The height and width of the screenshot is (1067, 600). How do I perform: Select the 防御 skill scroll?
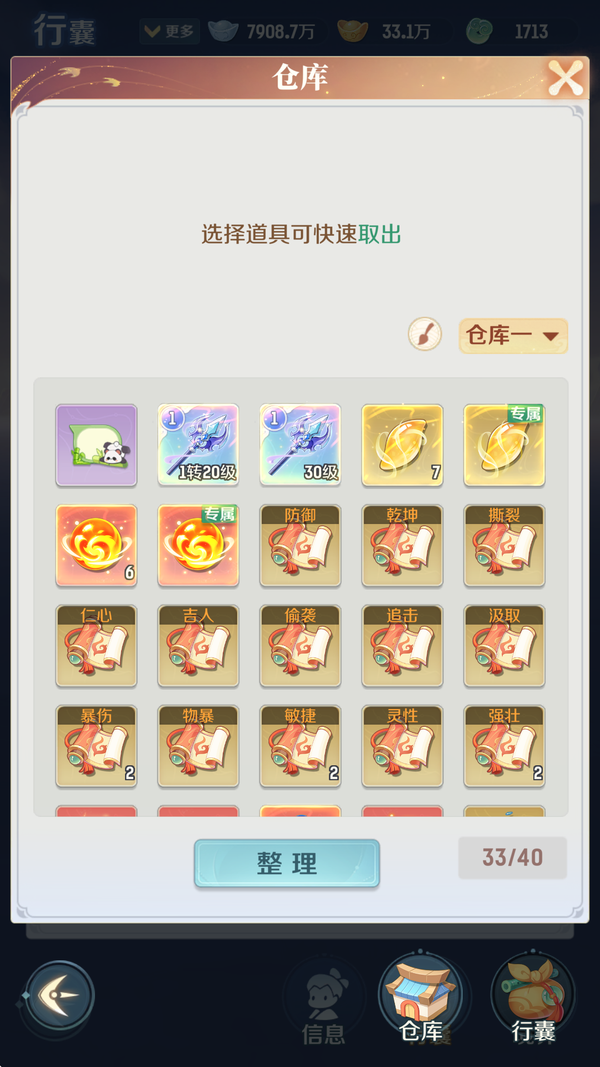pos(300,545)
